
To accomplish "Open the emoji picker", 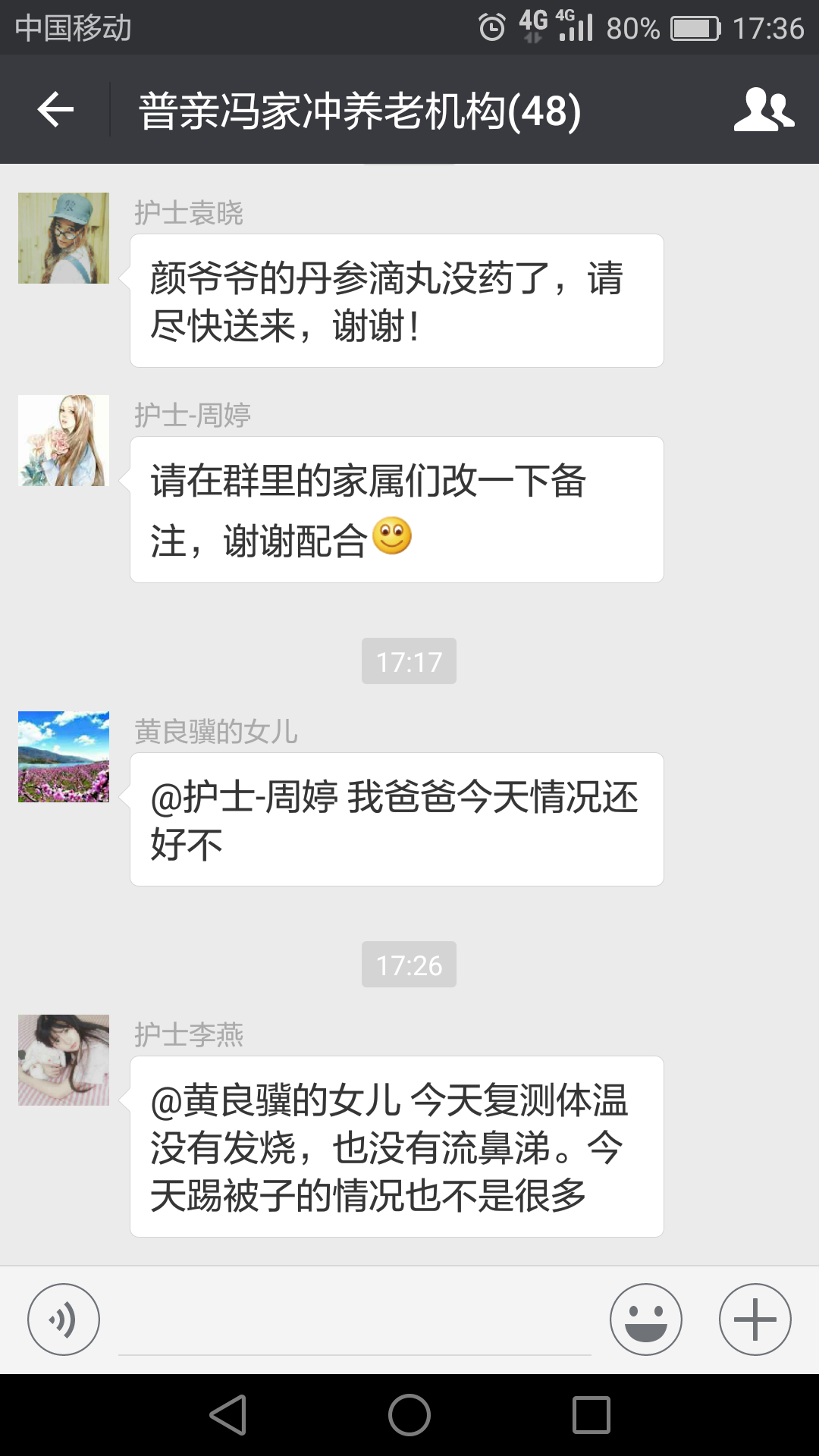I will (645, 1319).
